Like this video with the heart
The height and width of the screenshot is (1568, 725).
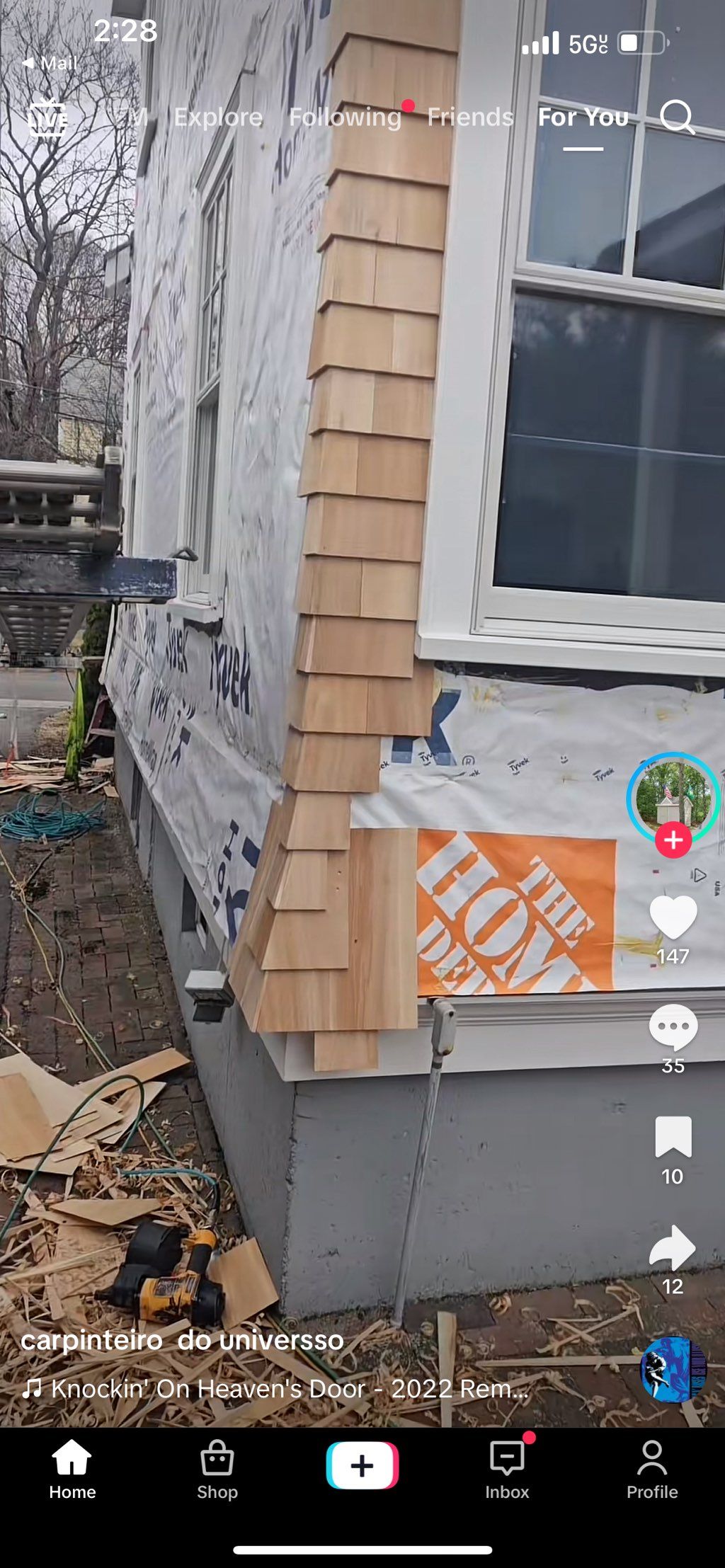(x=673, y=917)
